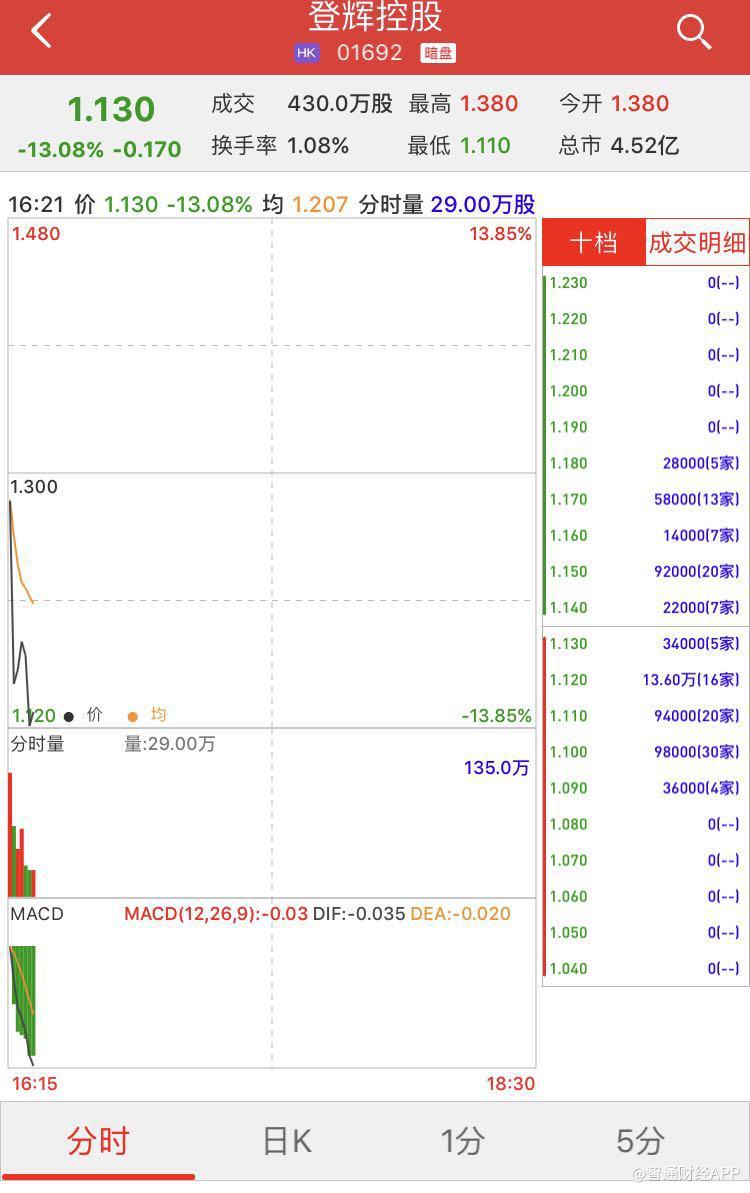Screen dimensions: 750x1193
Task: Open stock search via magnifier icon
Action: coord(693,32)
